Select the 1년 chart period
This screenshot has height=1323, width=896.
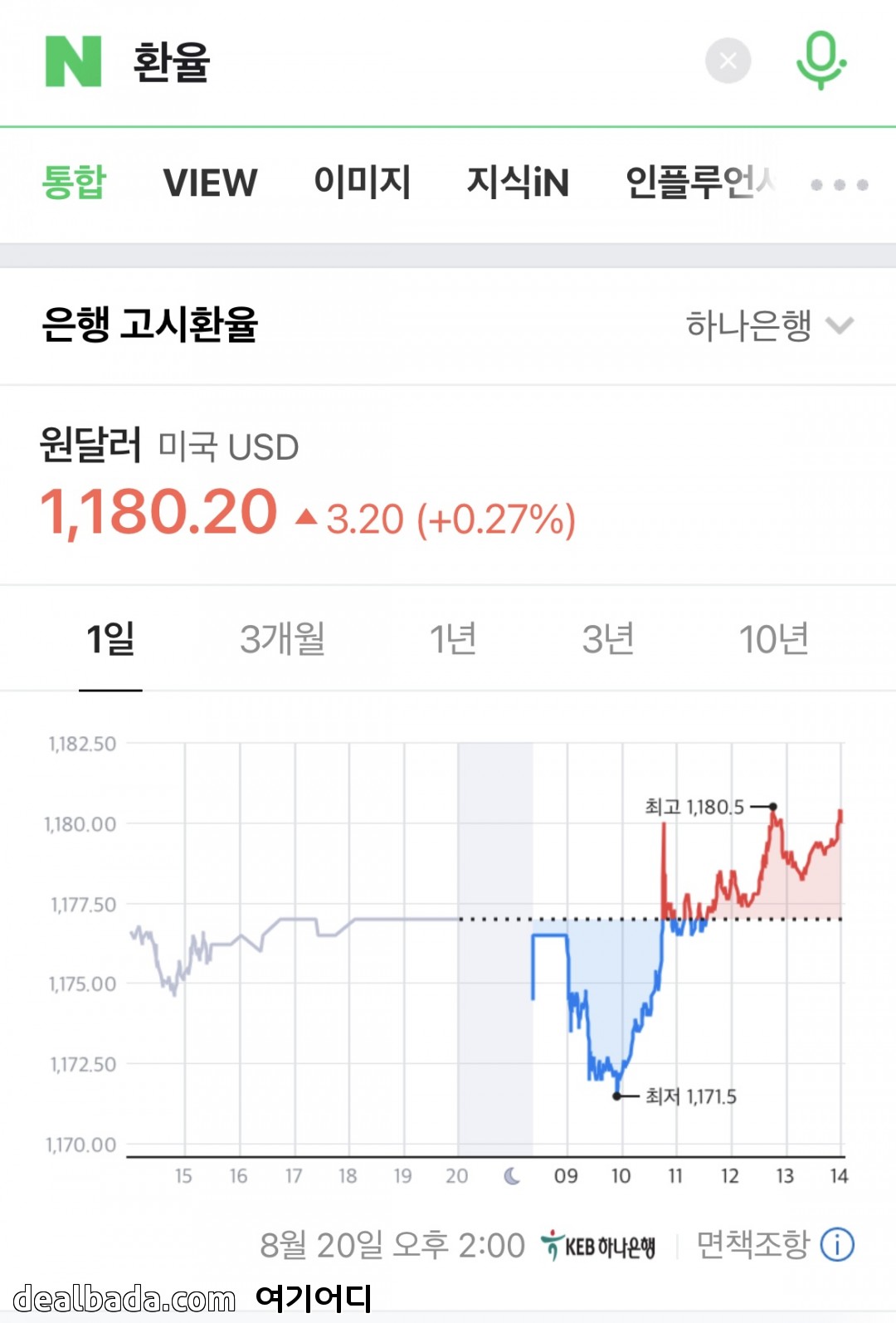click(x=453, y=639)
